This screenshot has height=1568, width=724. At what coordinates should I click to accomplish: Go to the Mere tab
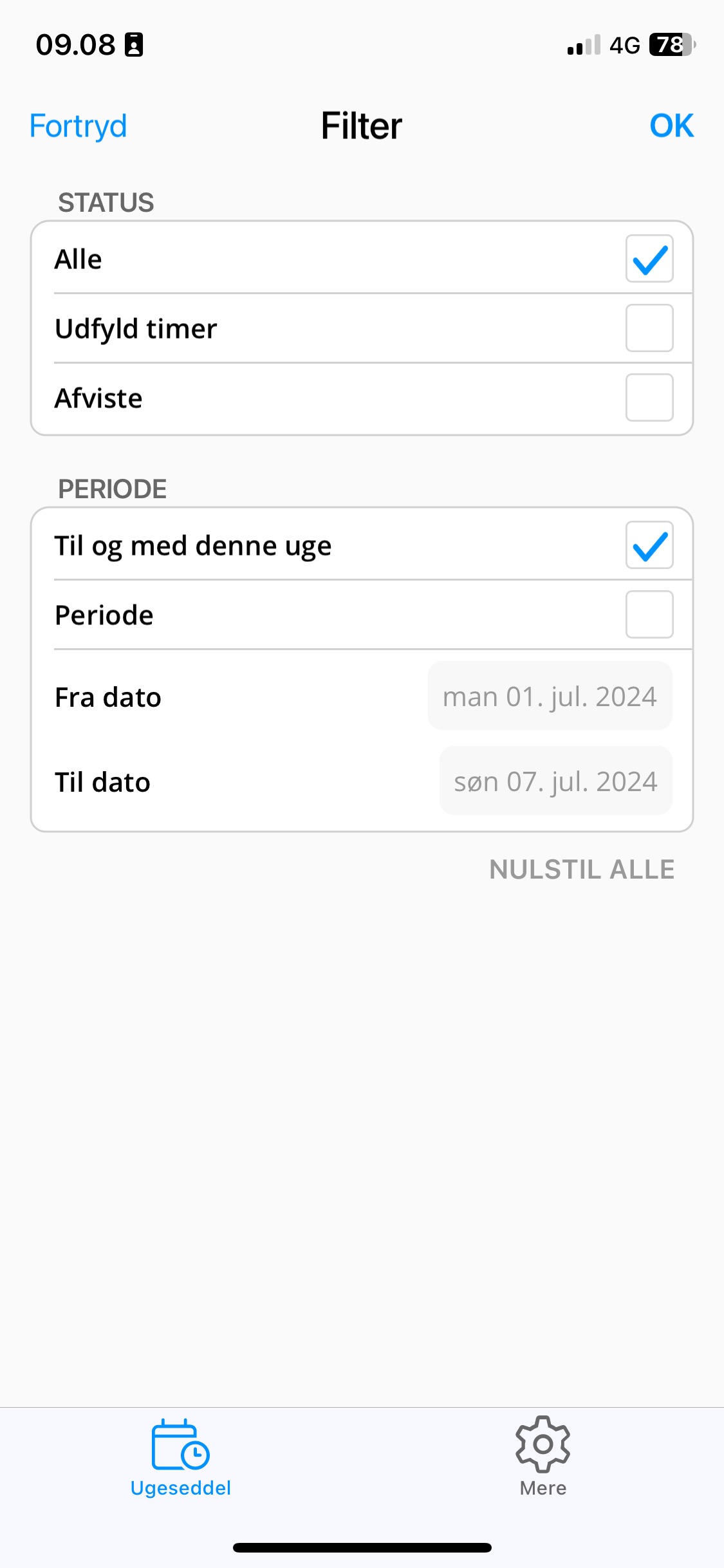click(x=543, y=1458)
